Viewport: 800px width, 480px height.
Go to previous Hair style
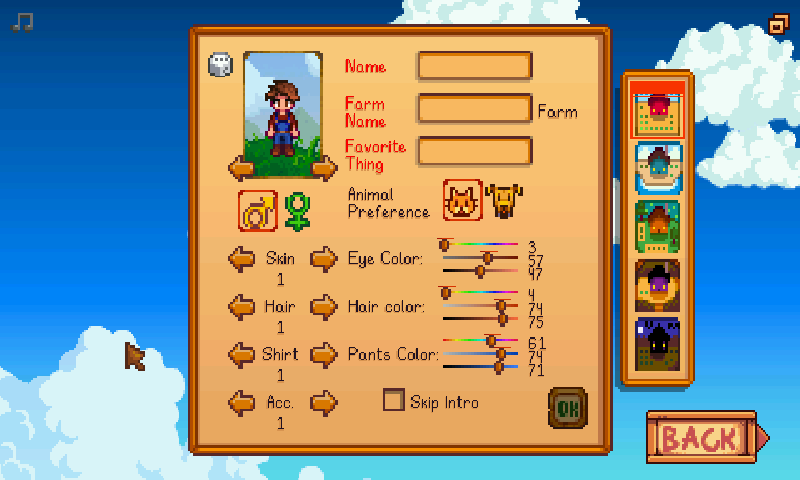coord(242,307)
